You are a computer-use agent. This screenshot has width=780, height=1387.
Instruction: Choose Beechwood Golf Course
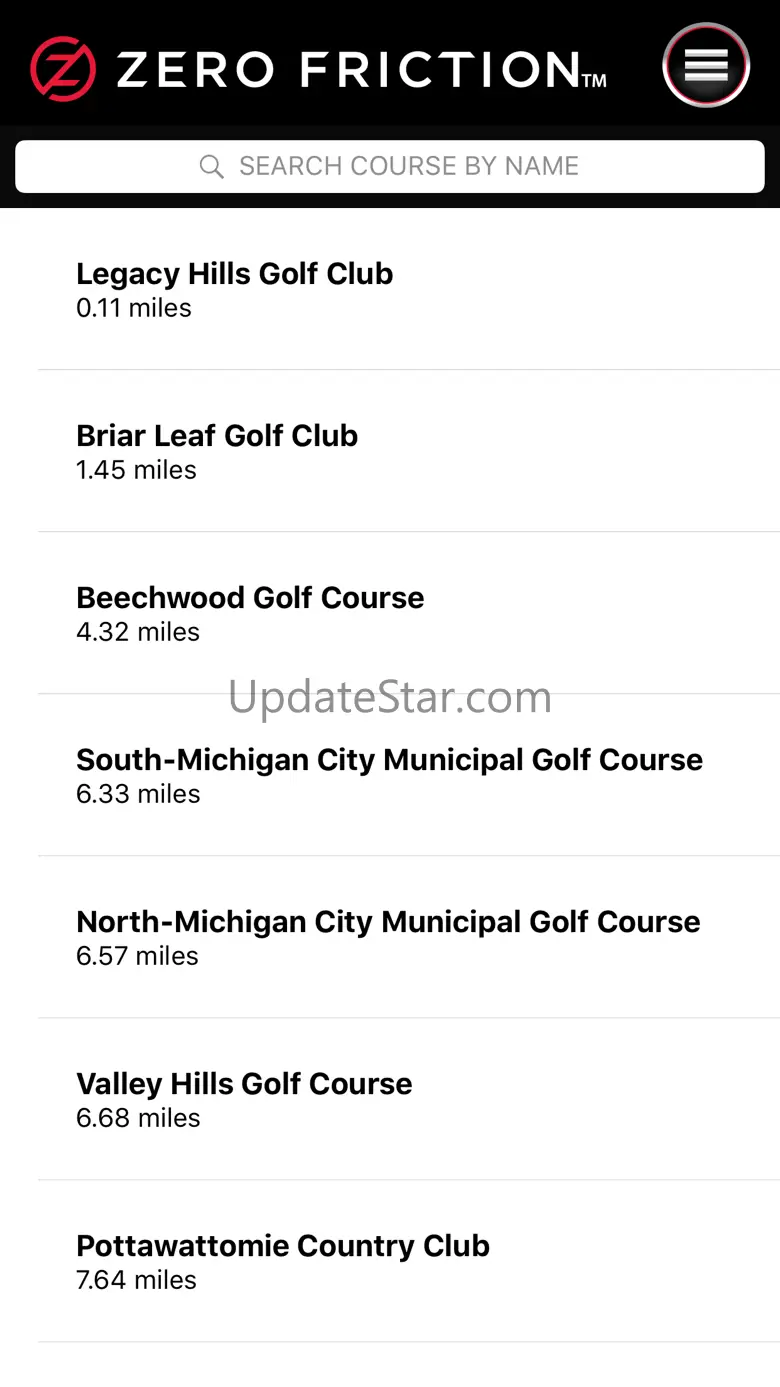(x=250, y=613)
